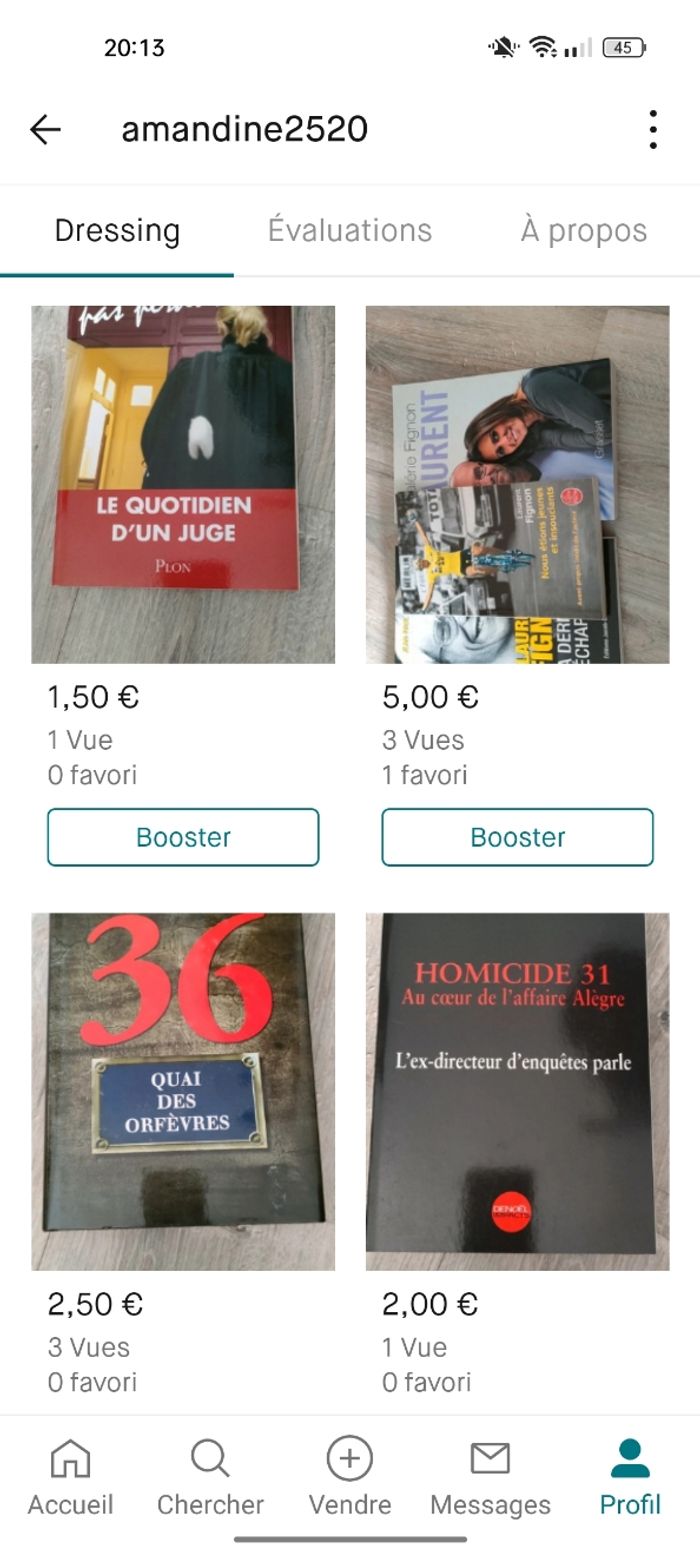Open the Le quotidien d'un juge listing
Image resolution: width=700 pixels, height=1556 pixels.
183,484
